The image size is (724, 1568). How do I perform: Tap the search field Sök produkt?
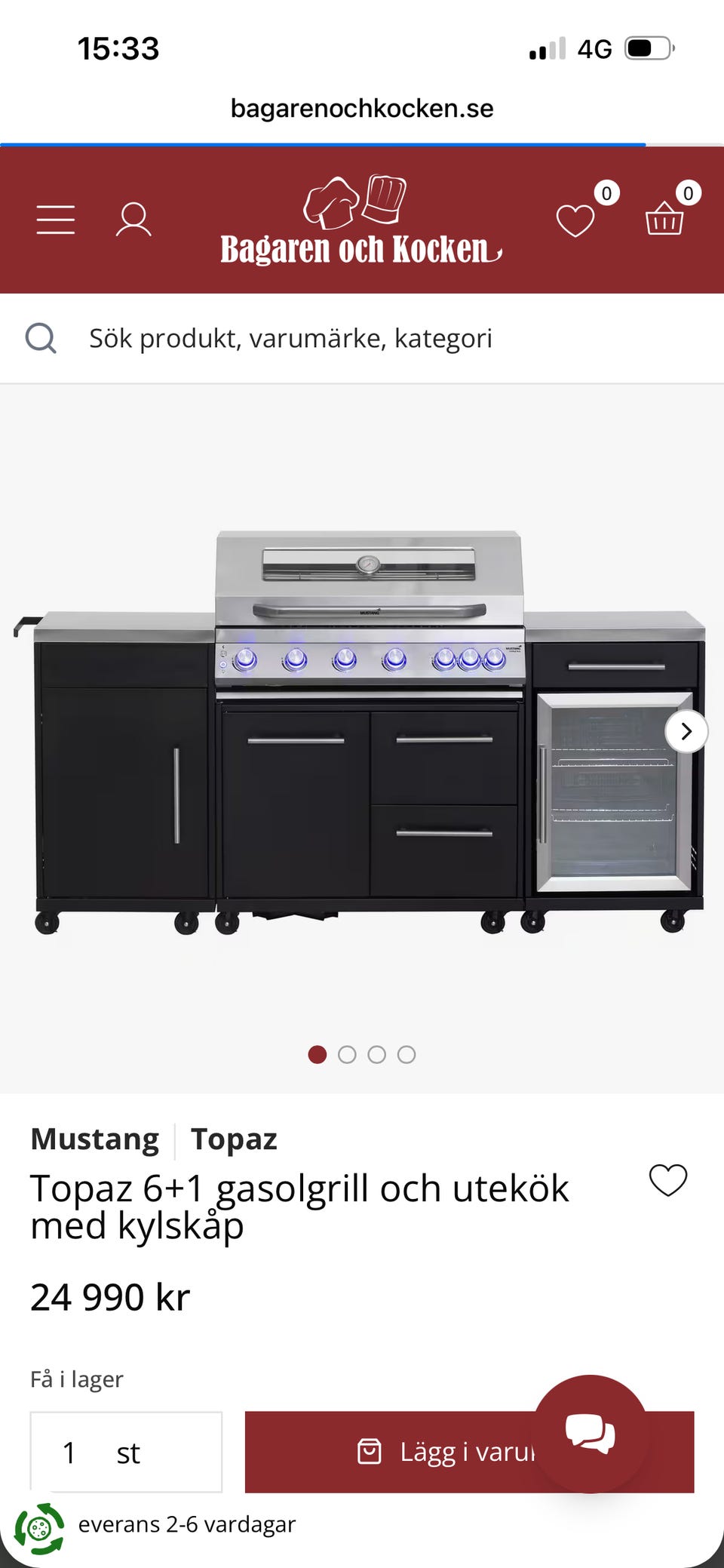[x=362, y=338]
